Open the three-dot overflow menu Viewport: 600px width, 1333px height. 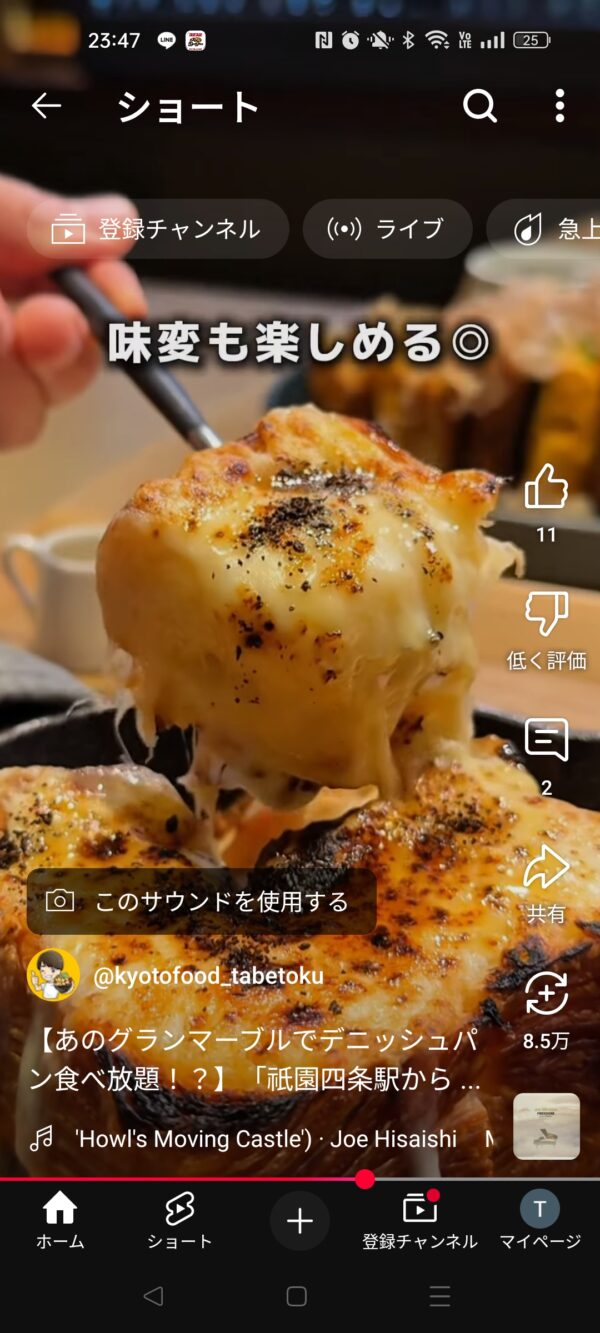(x=559, y=106)
